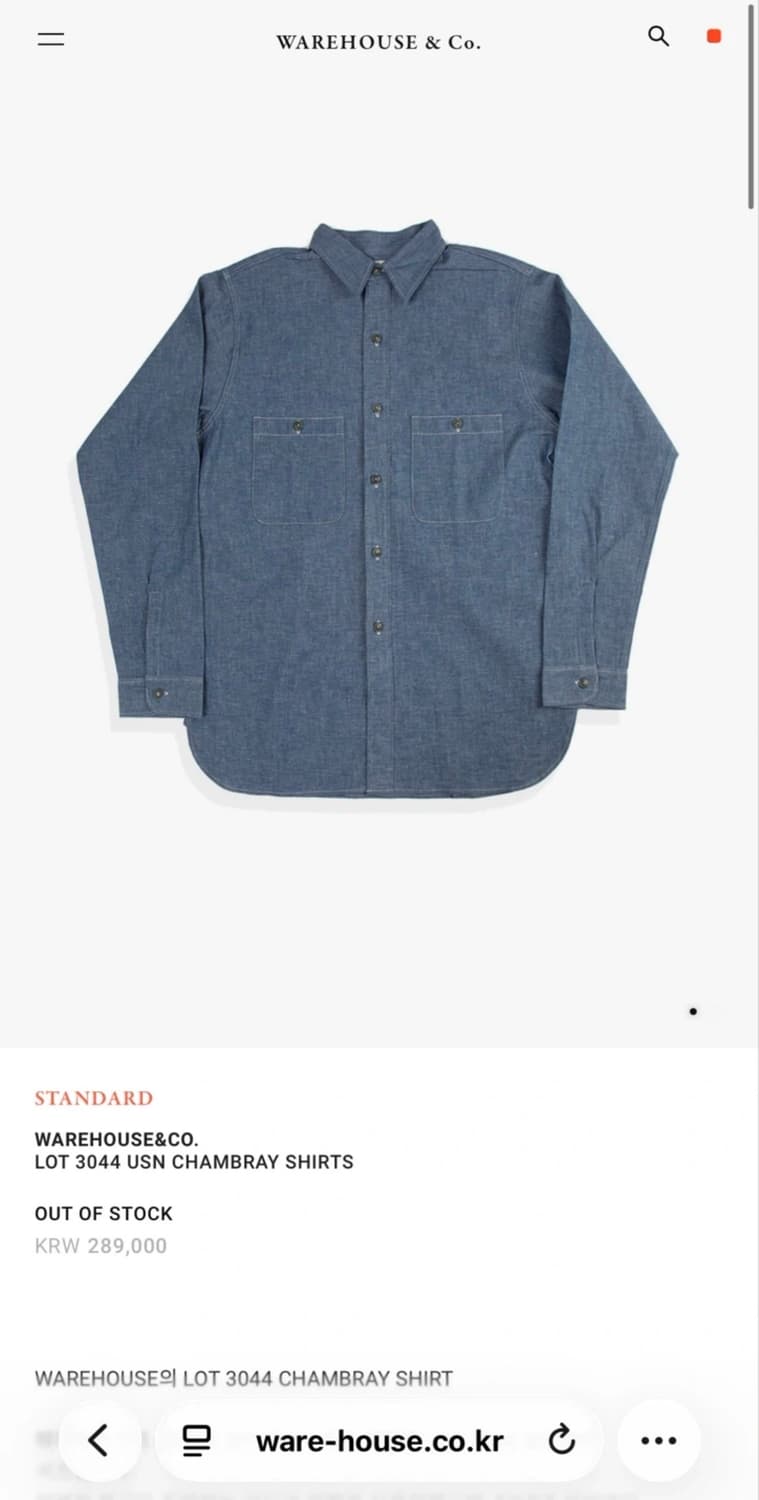
Task: Go to WAREHOUSE & Co. home page
Action: pos(378,42)
